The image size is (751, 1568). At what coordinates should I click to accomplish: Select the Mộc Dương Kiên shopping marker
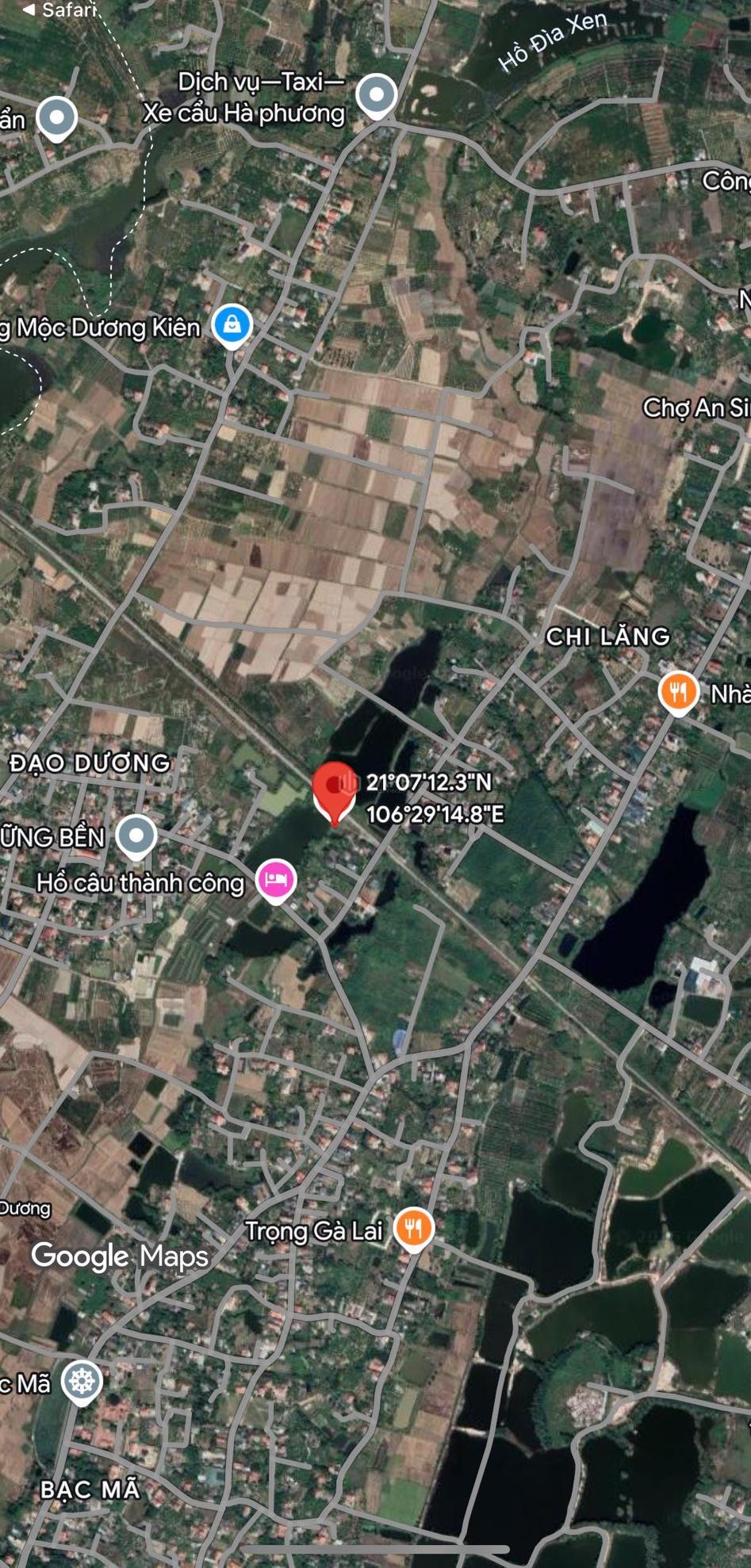click(x=232, y=324)
